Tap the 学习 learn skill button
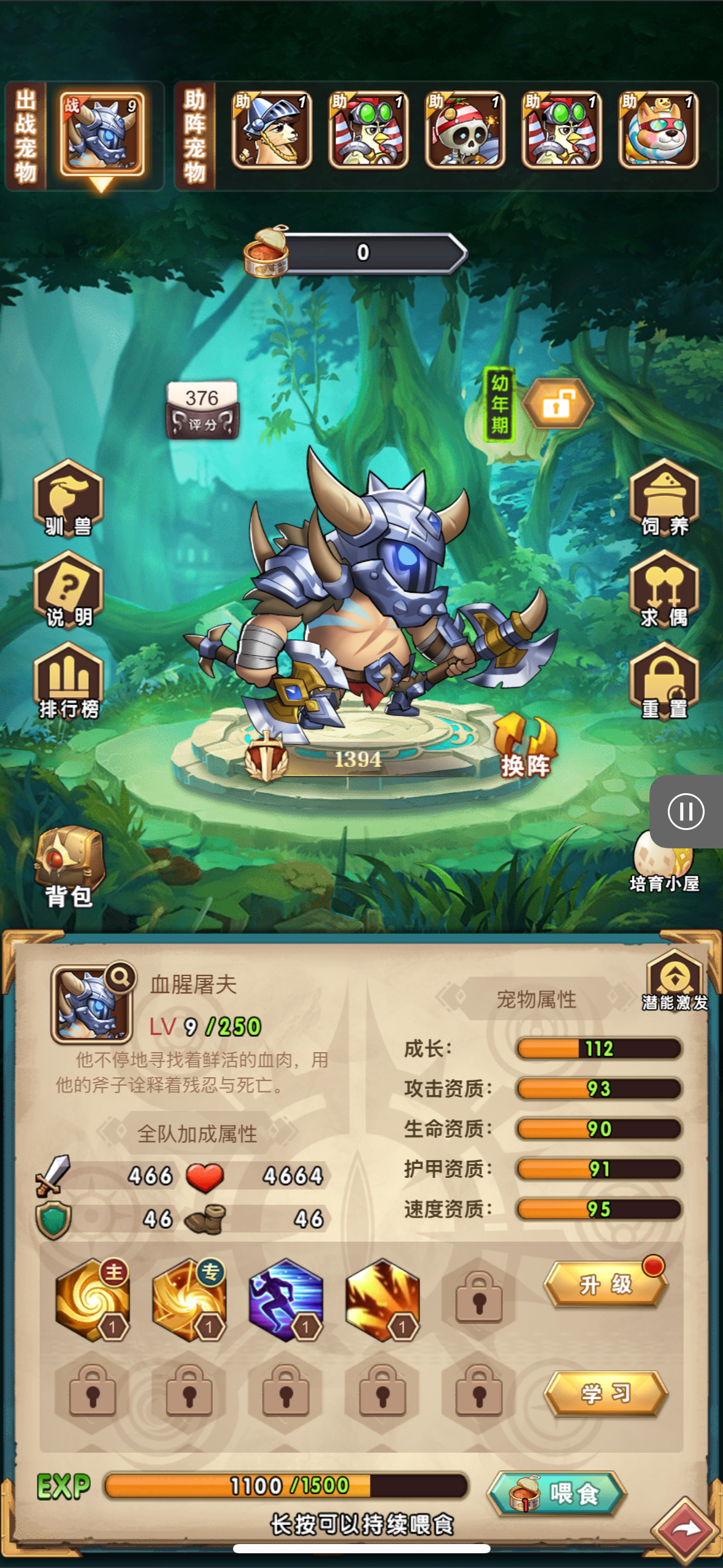Viewport: 723px width, 1568px height. pyautogui.click(x=605, y=1393)
